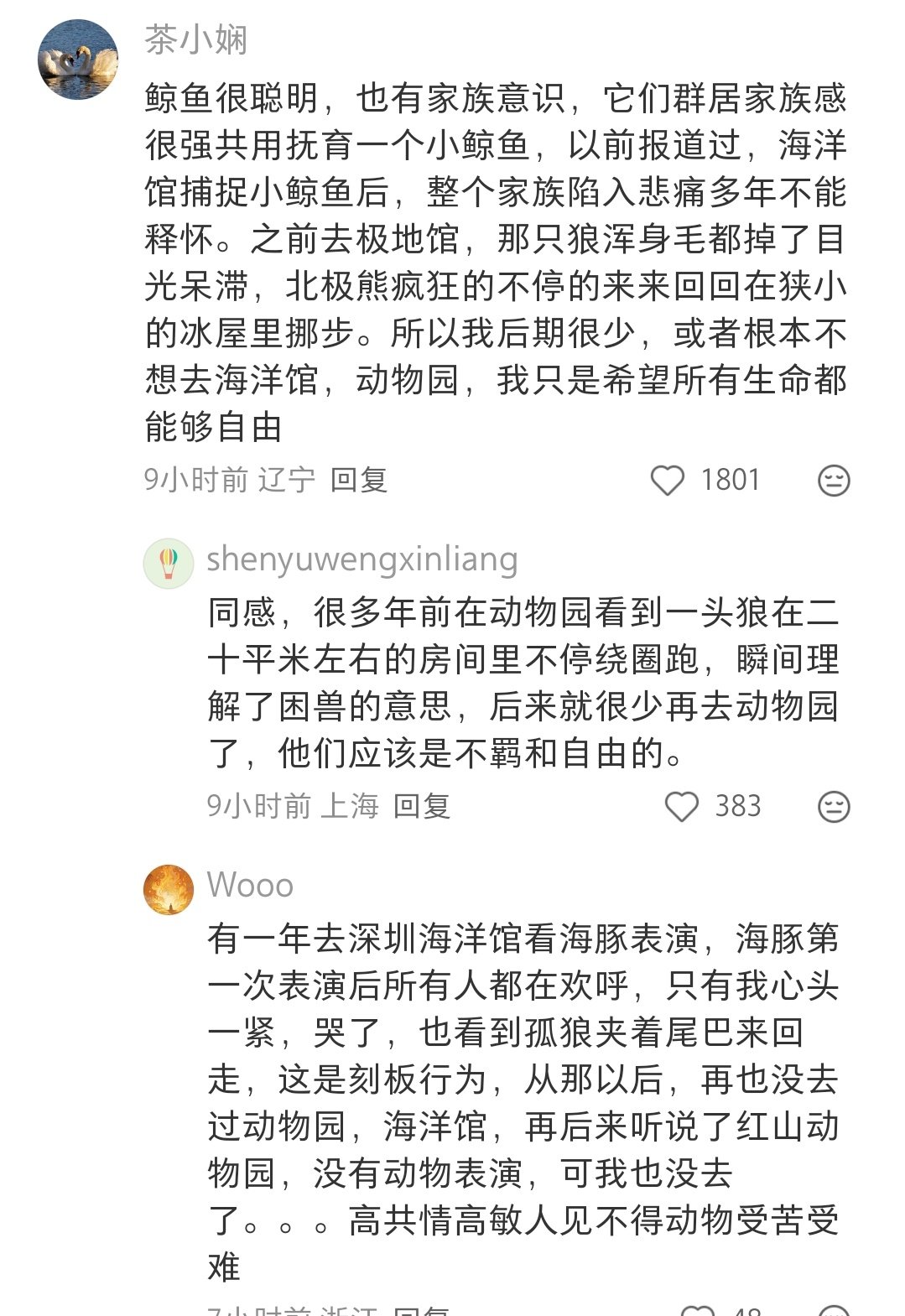905x1316 pixels.
Task: Dislike 茶小娴's comment
Action: point(834,481)
